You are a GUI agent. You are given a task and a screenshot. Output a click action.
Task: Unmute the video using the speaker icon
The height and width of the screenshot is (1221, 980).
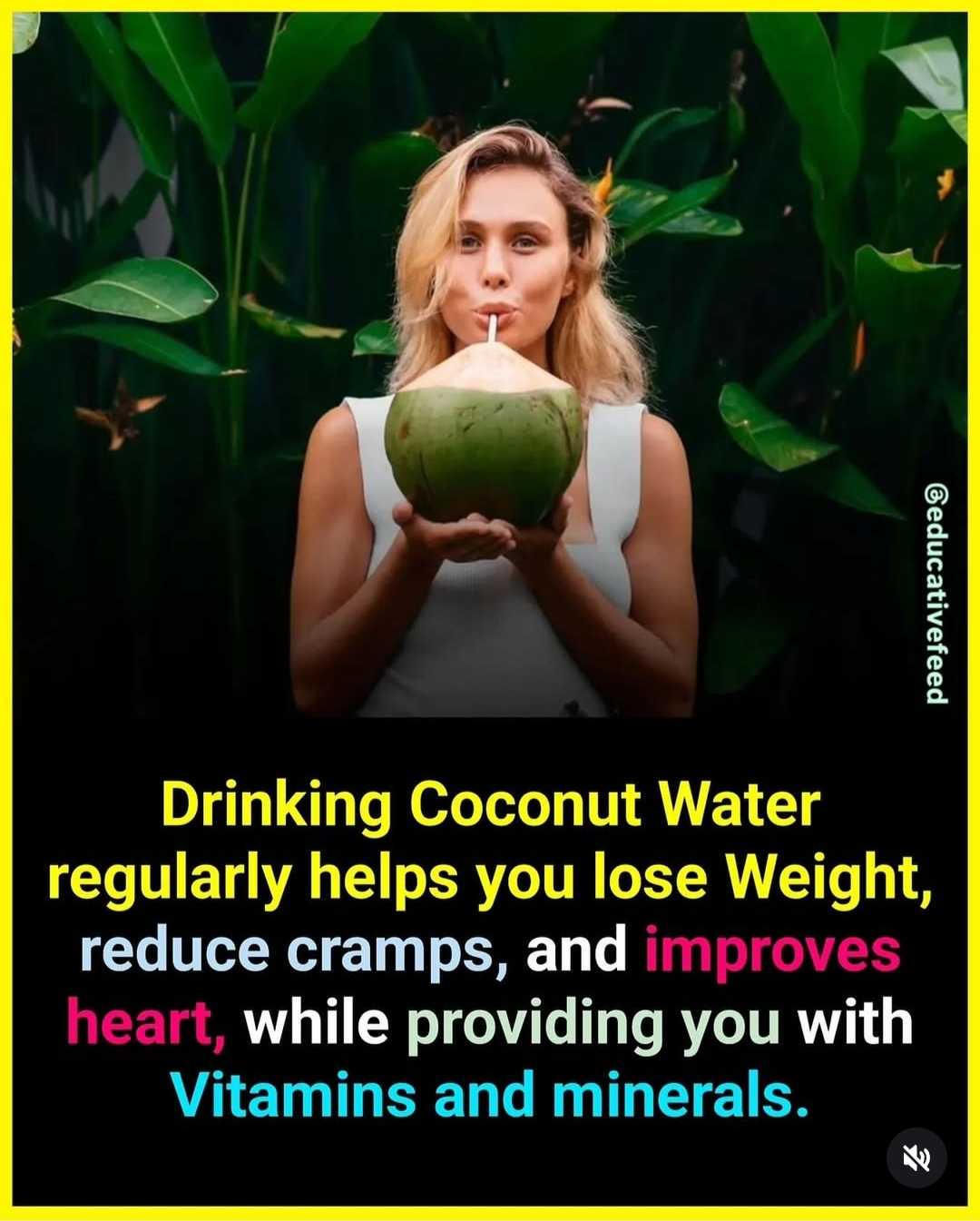916,1157
